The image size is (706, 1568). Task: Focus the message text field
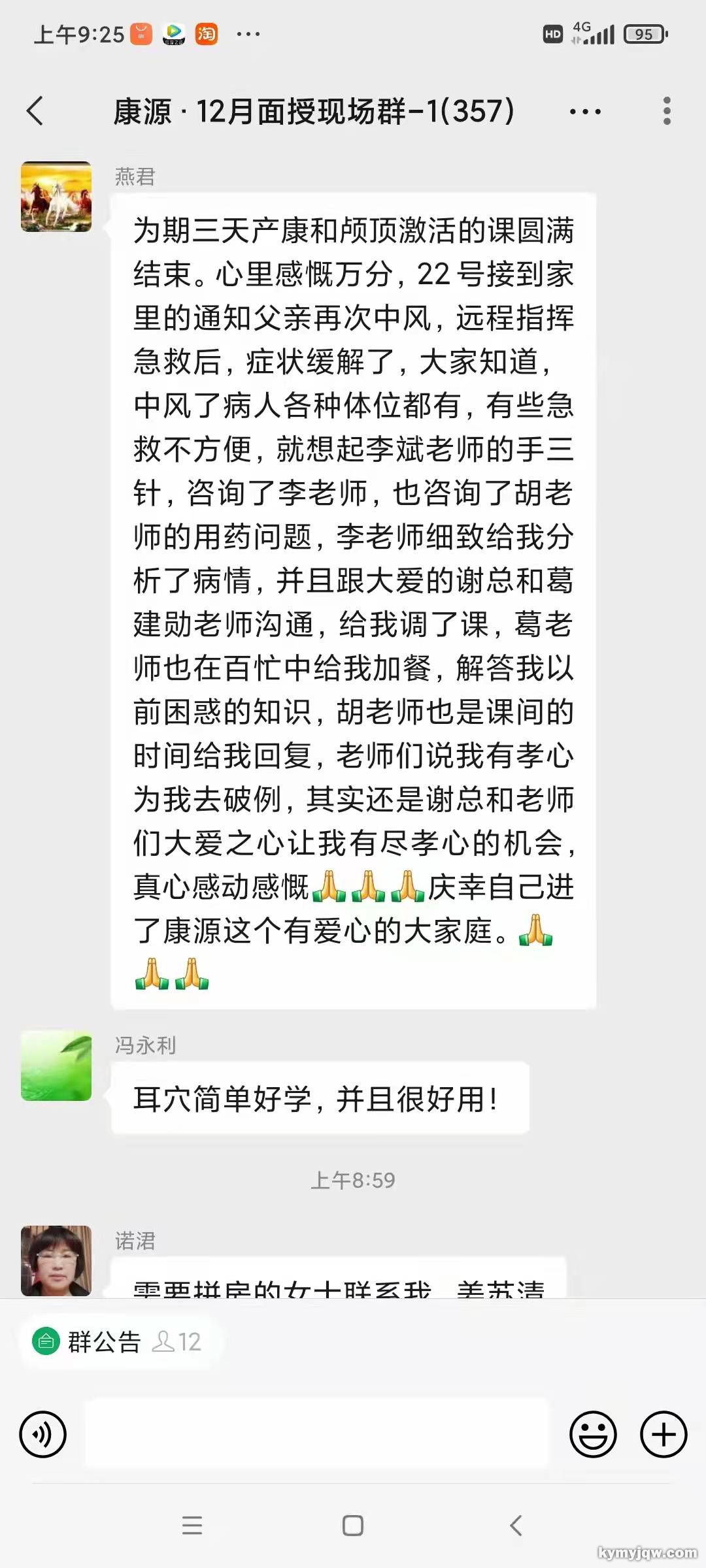(x=318, y=1434)
